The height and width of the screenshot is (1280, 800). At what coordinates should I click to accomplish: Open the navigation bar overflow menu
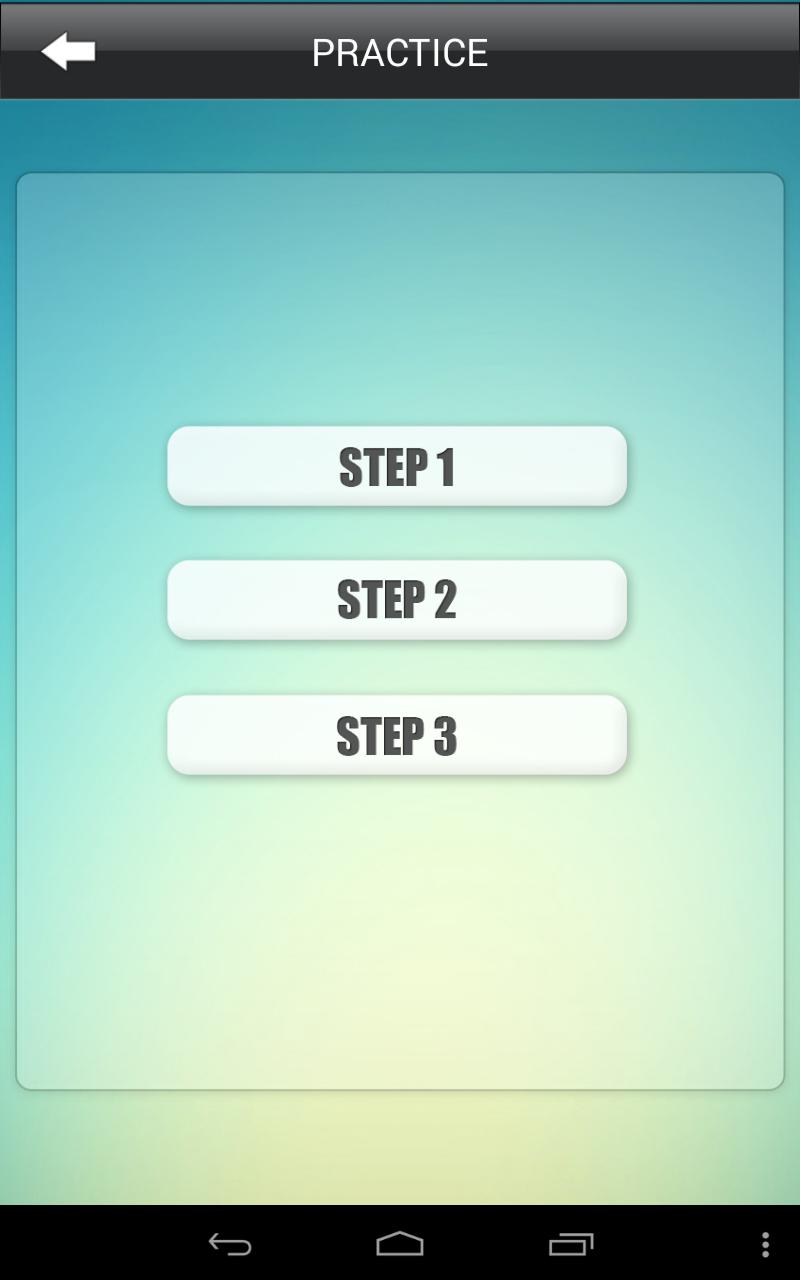pos(765,1244)
